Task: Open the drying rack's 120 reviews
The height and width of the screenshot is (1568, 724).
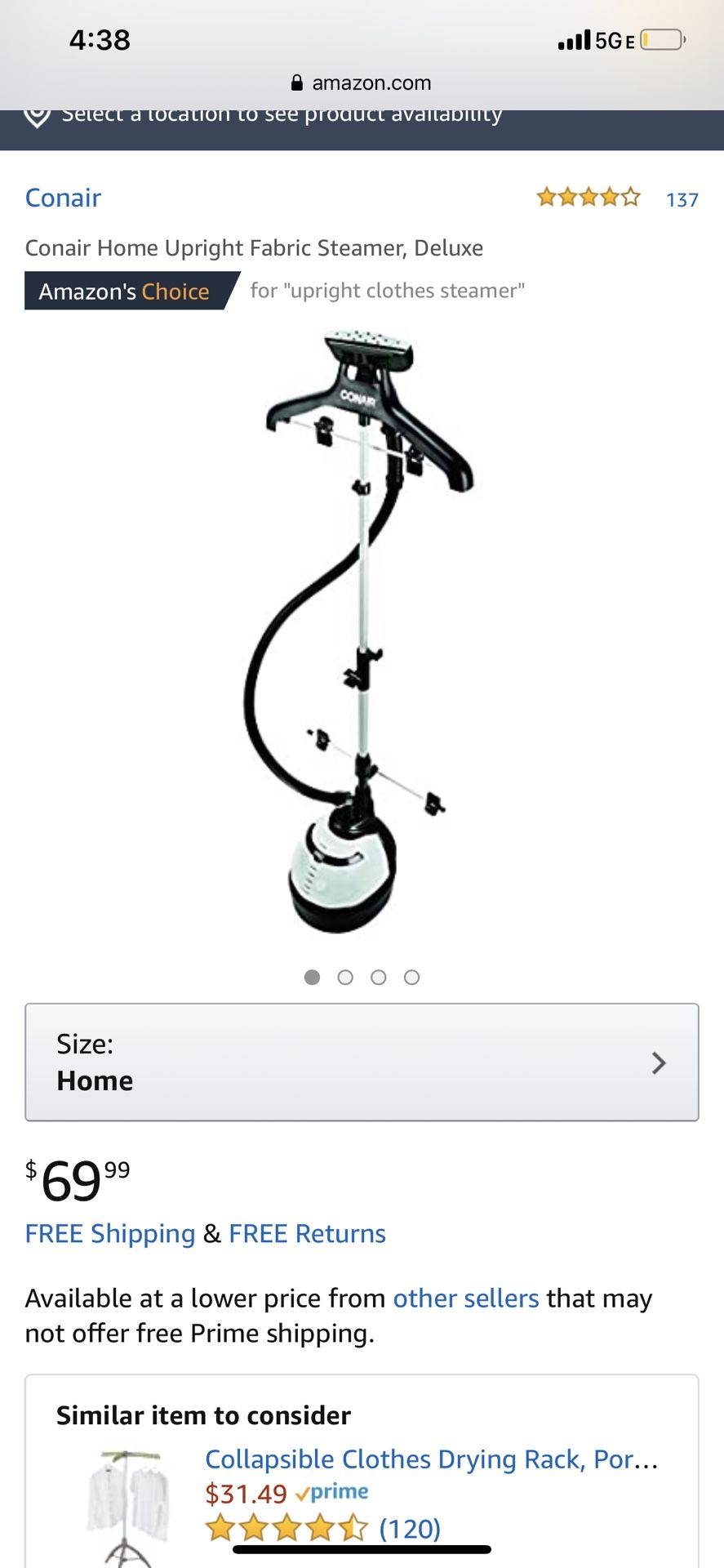Action: (410, 1528)
